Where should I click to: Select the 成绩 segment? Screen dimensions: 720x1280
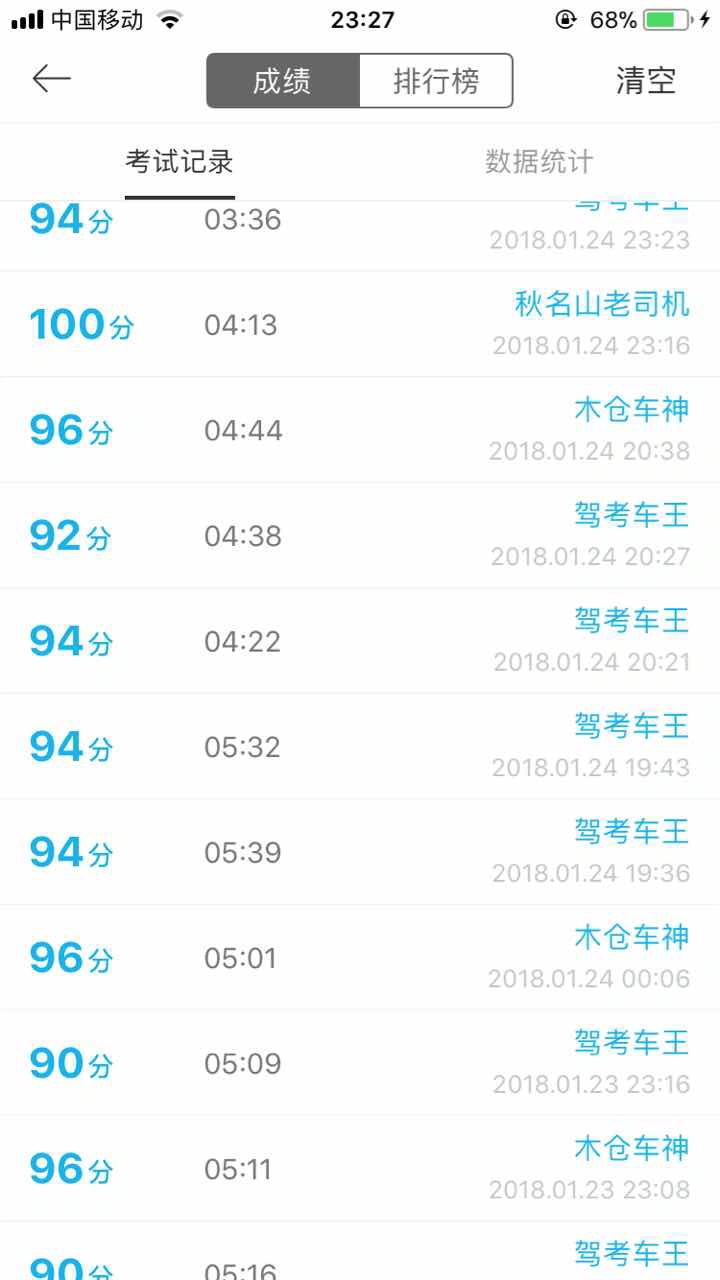pyautogui.click(x=283, y=81)
